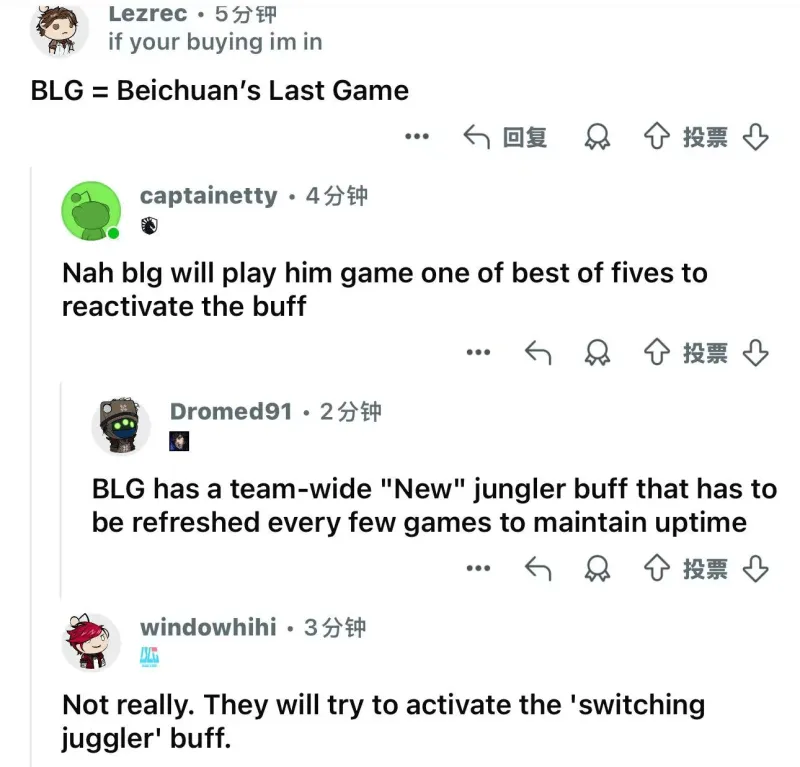The image size is (800, 767).
Task: Tap Lezrec's username
Action: pos(148,13)
